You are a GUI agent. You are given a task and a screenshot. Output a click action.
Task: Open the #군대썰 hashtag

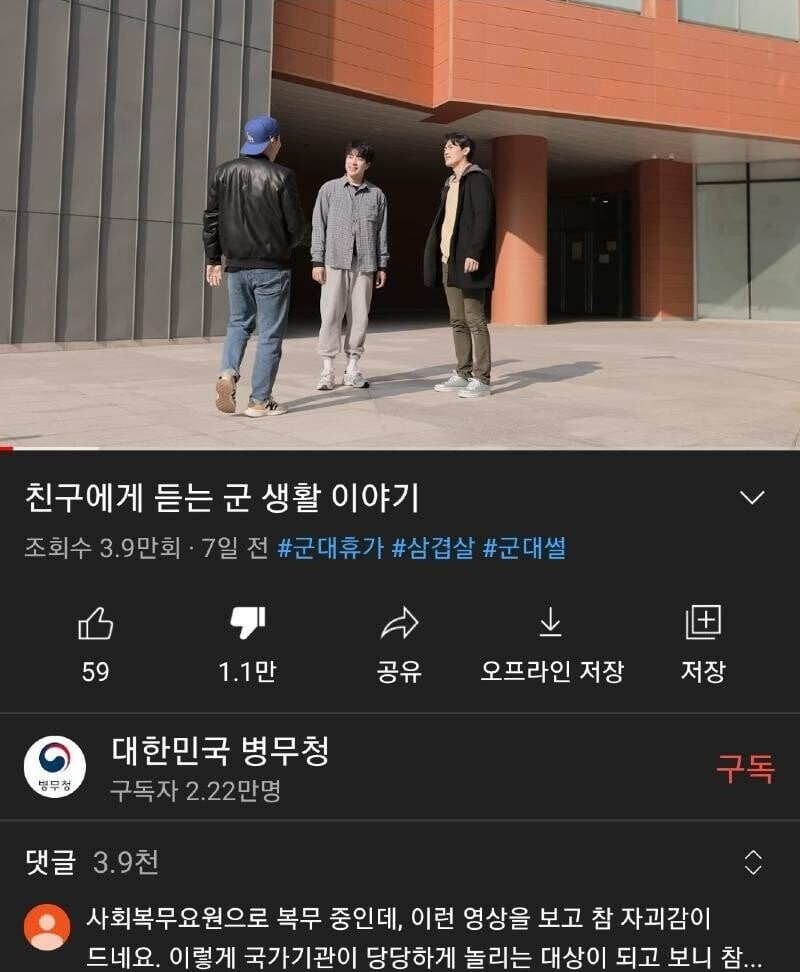[x=524, y=548]
